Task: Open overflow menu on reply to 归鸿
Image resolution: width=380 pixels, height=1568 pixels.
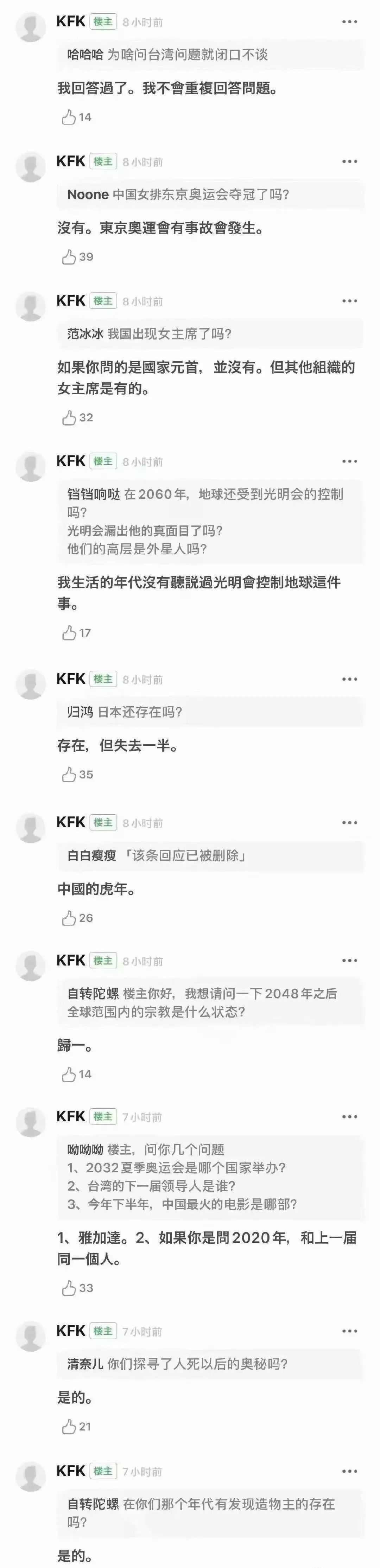Action: (349, 679)
